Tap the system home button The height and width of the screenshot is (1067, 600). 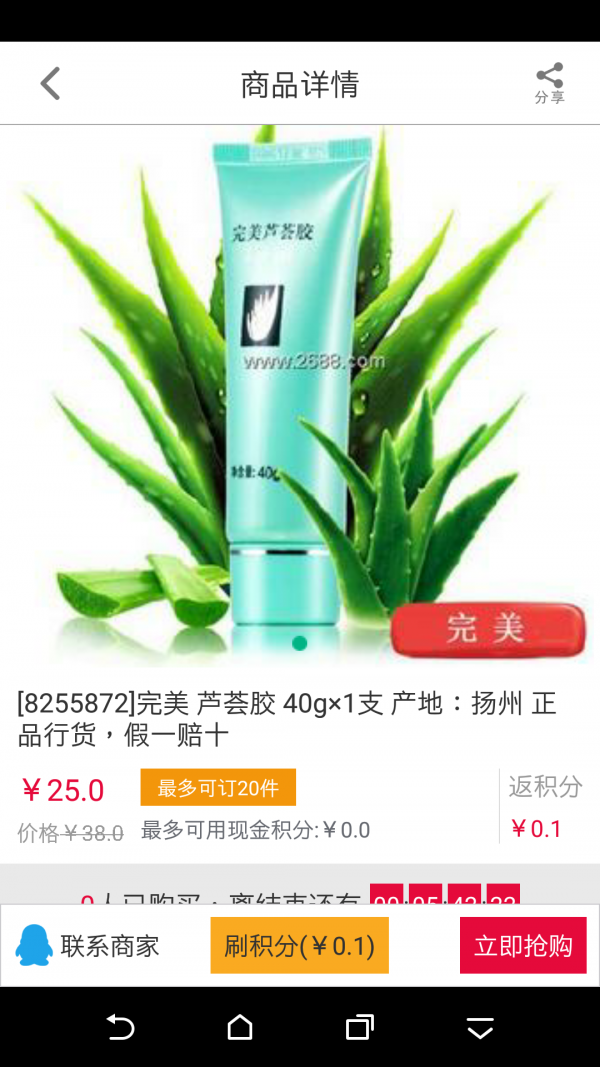tap(240, 1027)
